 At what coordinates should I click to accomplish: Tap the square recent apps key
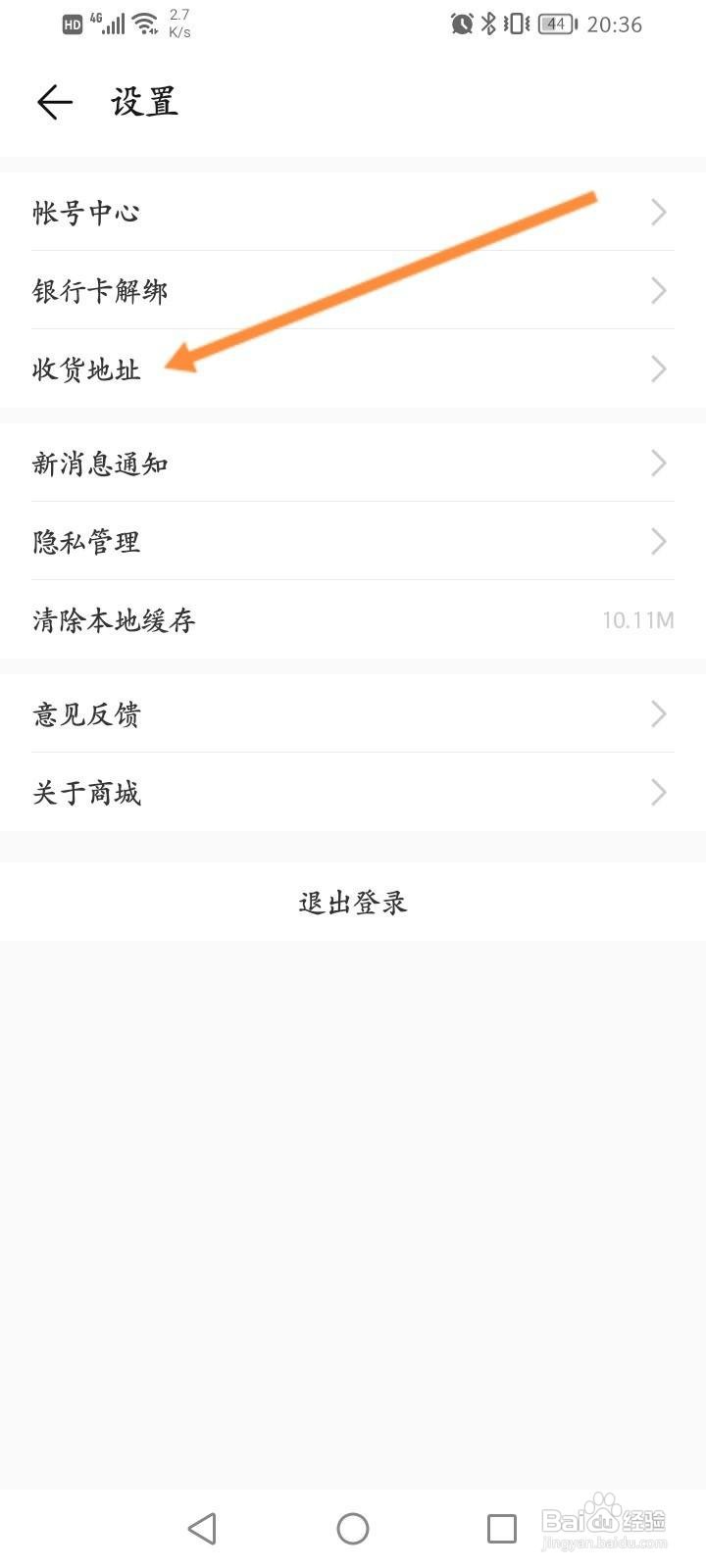pyautogui.click(x=502, y=1527)
